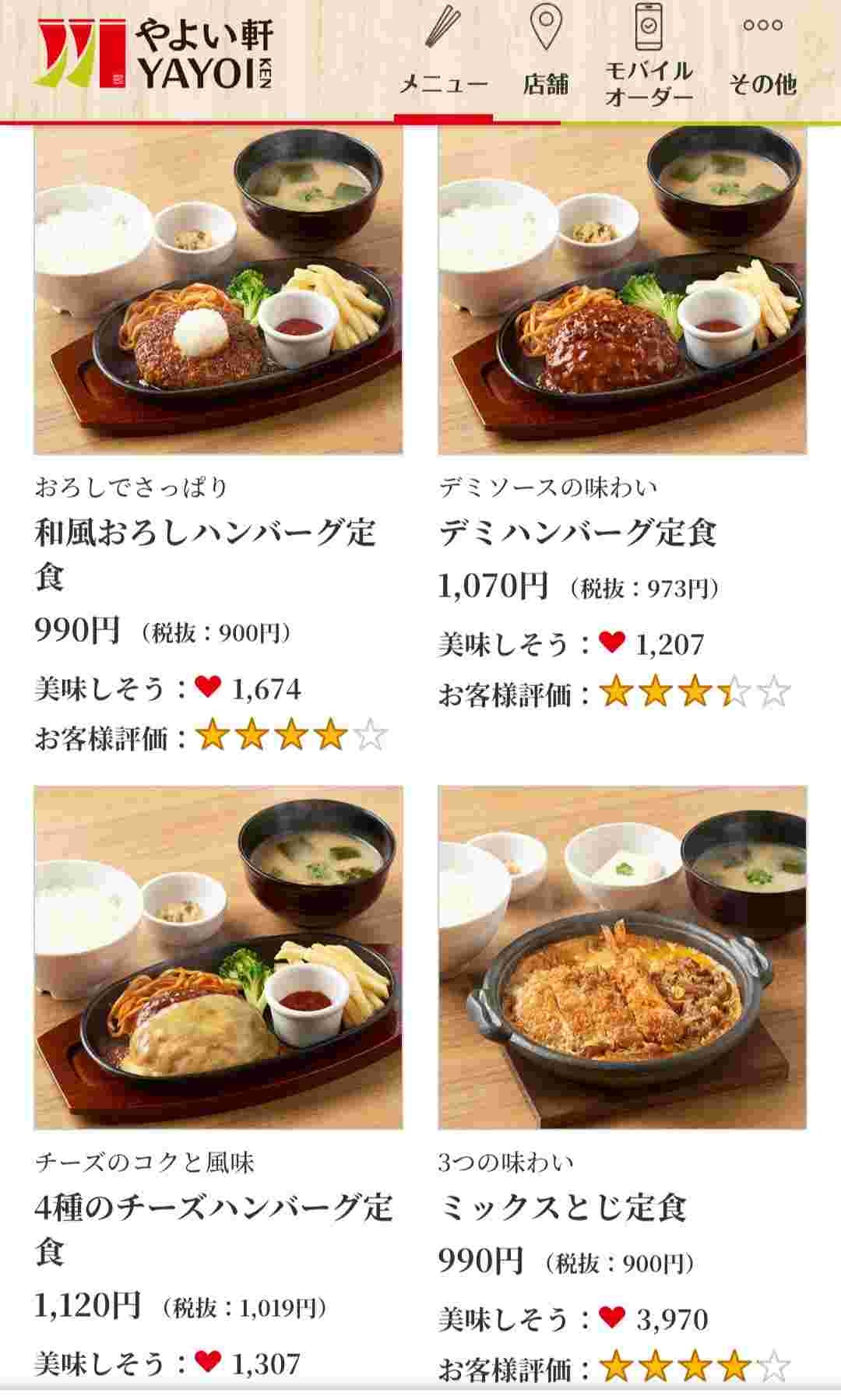This screenshot has width=841, height=1400.
Task: Open the その他 more menu
Action: pos(762,58)
